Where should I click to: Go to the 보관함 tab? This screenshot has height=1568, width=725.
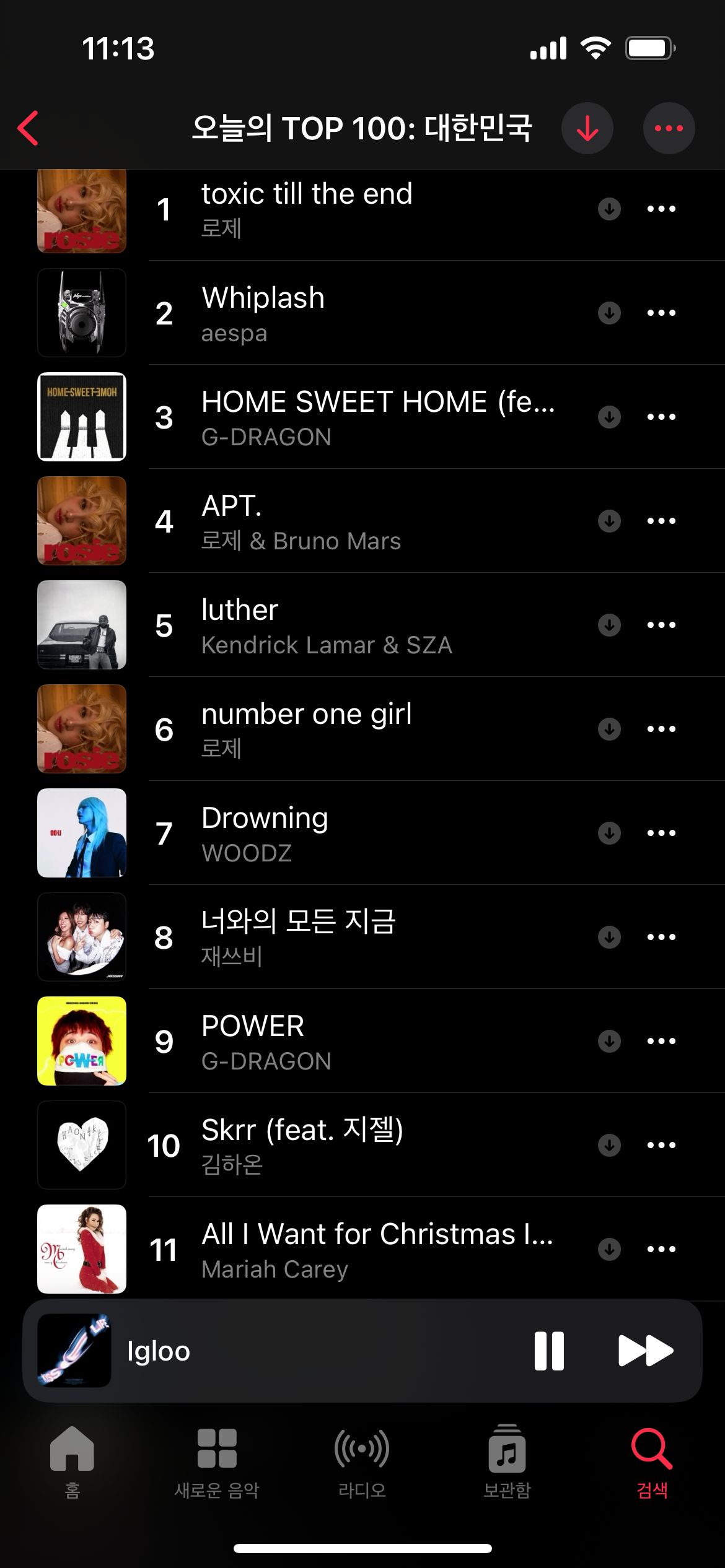pos(507,1461)
